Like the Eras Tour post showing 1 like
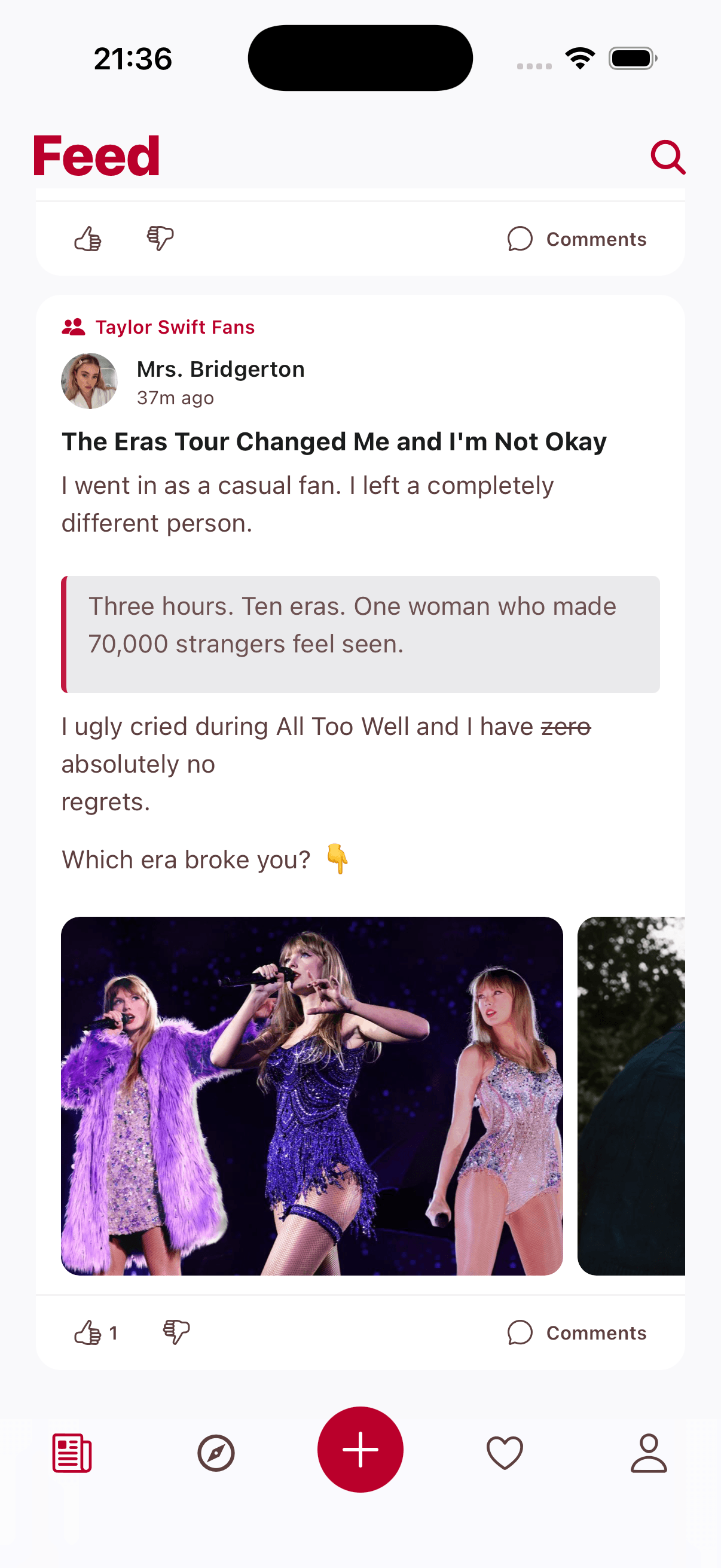This screenshot has height=1568, width=721. [x=88, y=1332]
